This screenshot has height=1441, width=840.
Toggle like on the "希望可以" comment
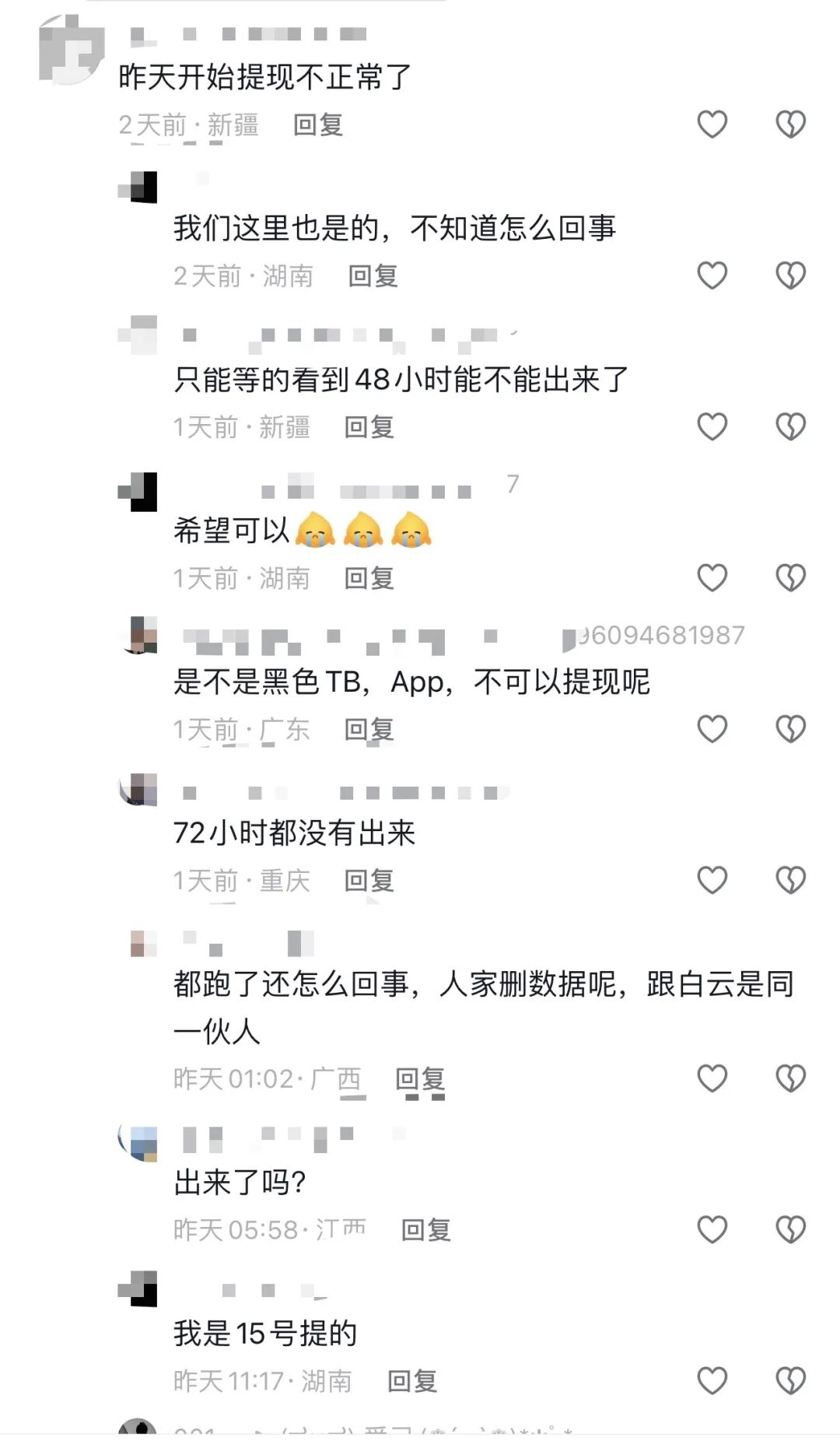click(712, 578)
